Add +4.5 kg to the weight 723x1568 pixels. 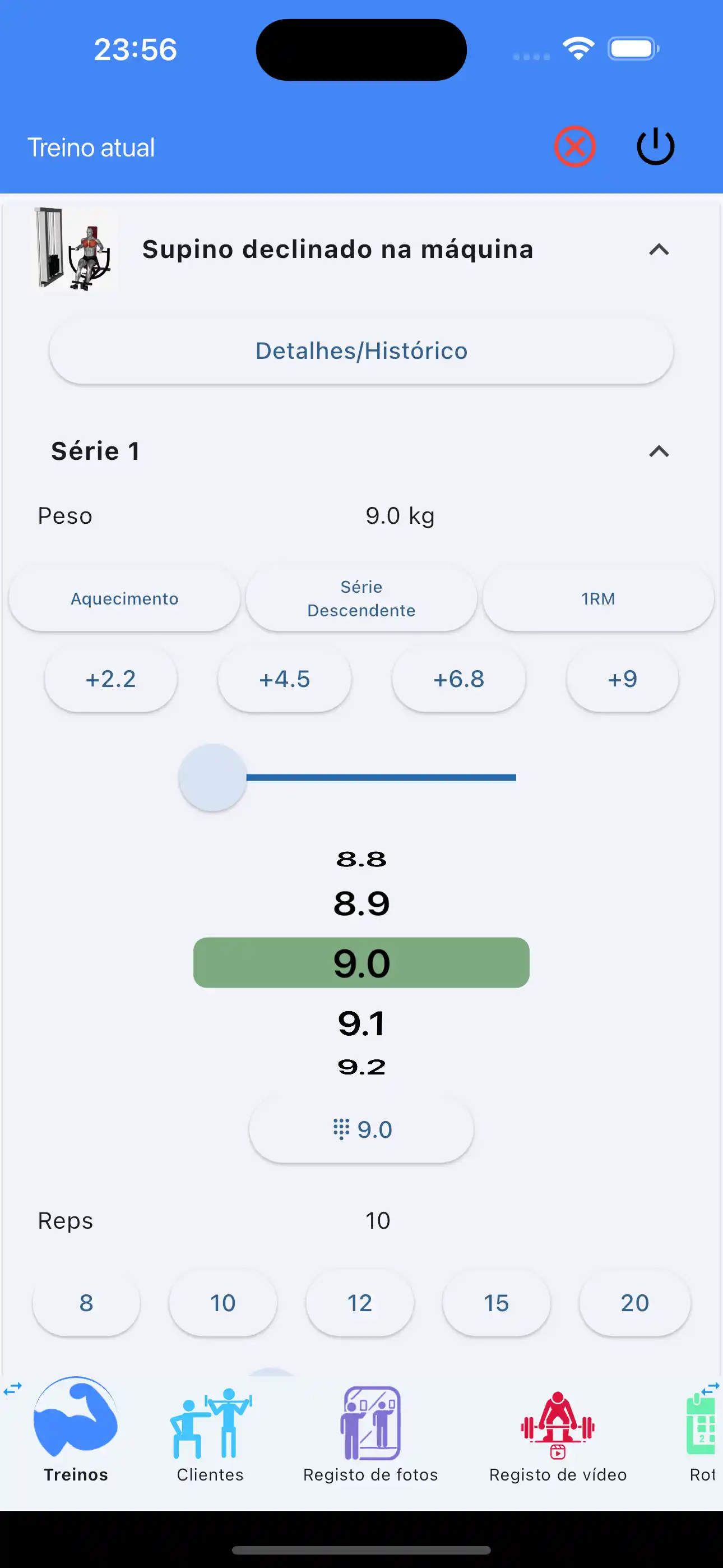(284, 679)
